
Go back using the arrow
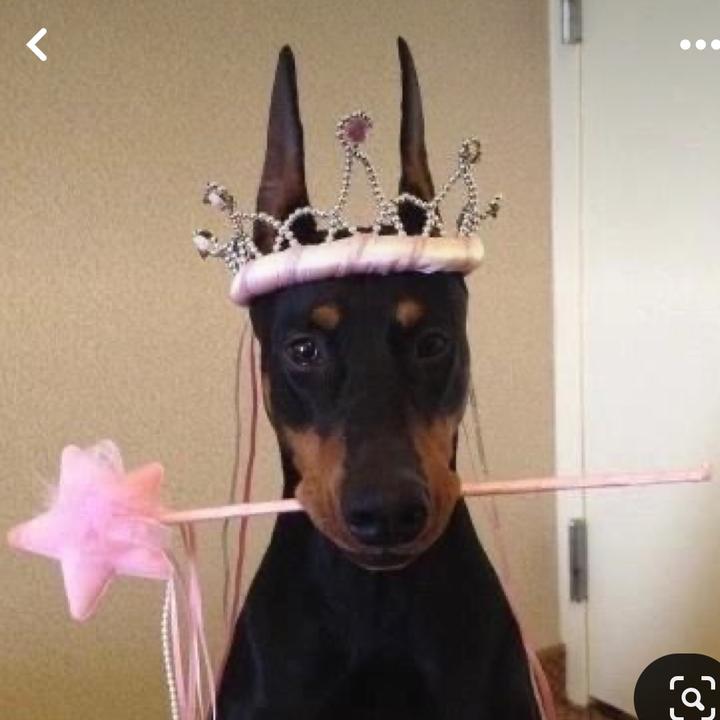37,45
